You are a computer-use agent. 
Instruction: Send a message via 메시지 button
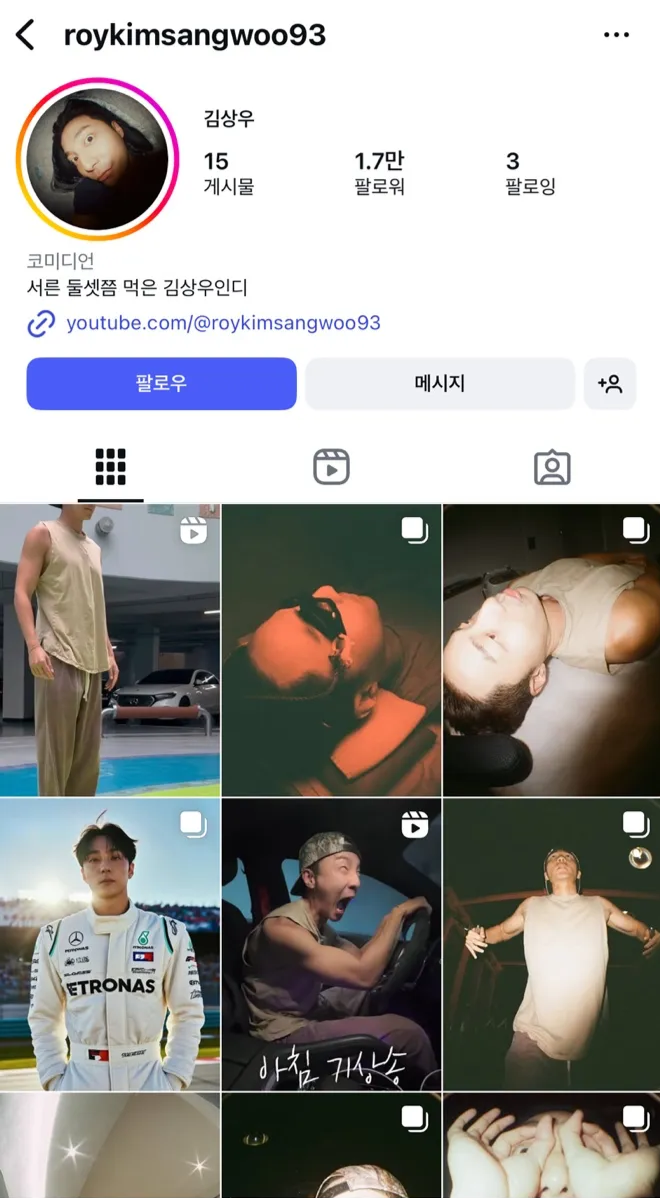pyautogui.click(x=440, y=384)
